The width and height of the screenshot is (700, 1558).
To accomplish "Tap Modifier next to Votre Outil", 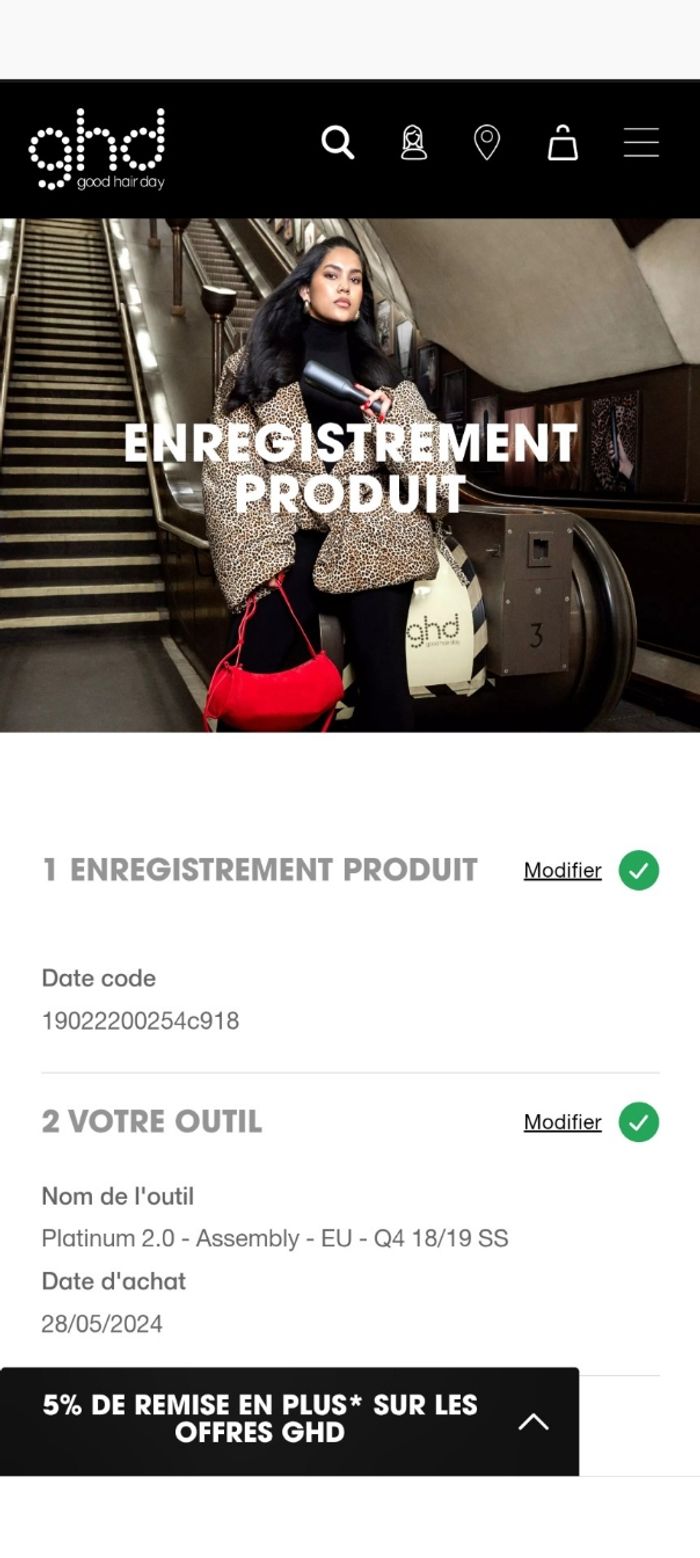I will click(562, 1122).
